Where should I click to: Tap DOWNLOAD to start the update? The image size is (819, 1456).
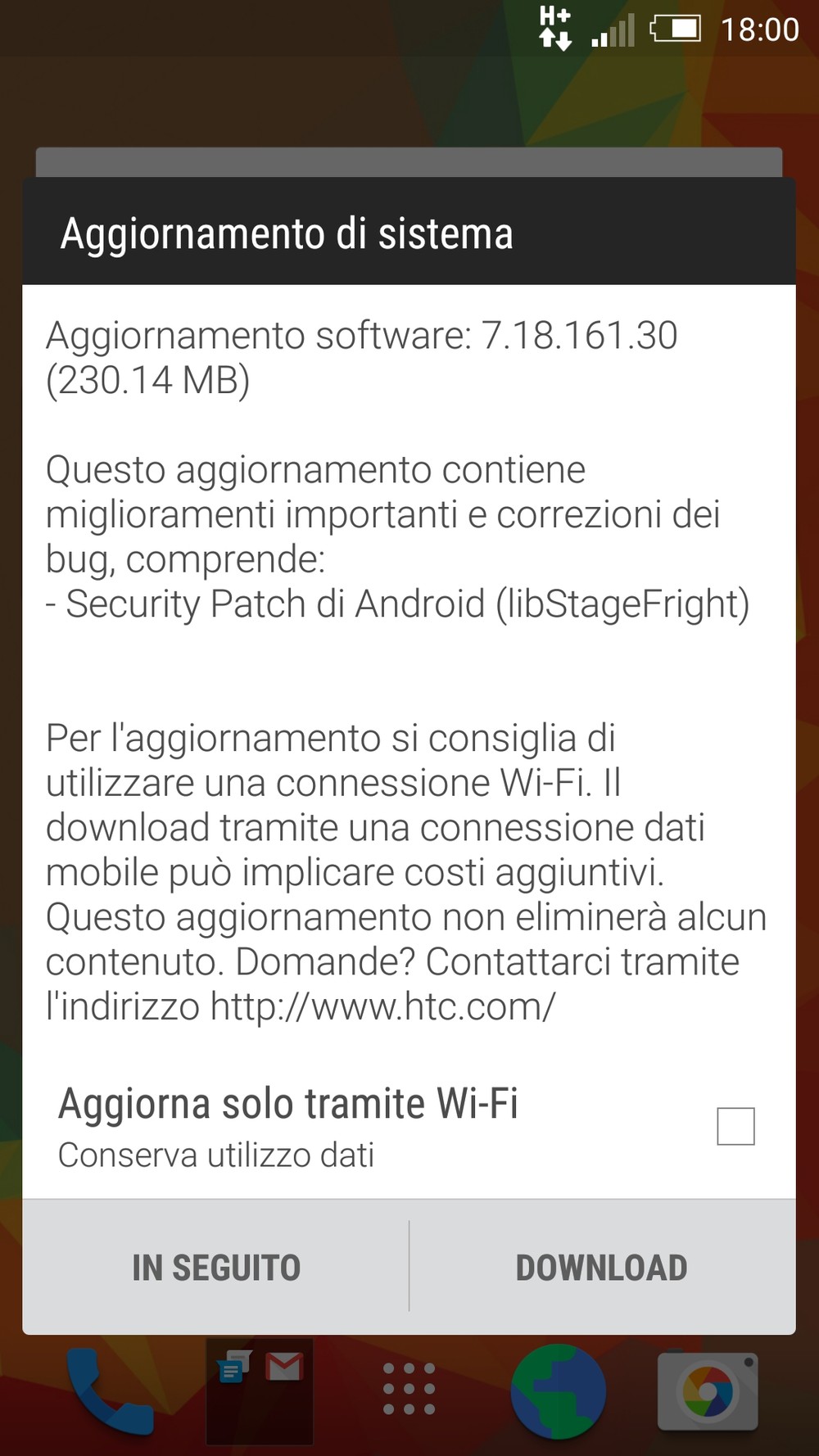coord(602,1268)
